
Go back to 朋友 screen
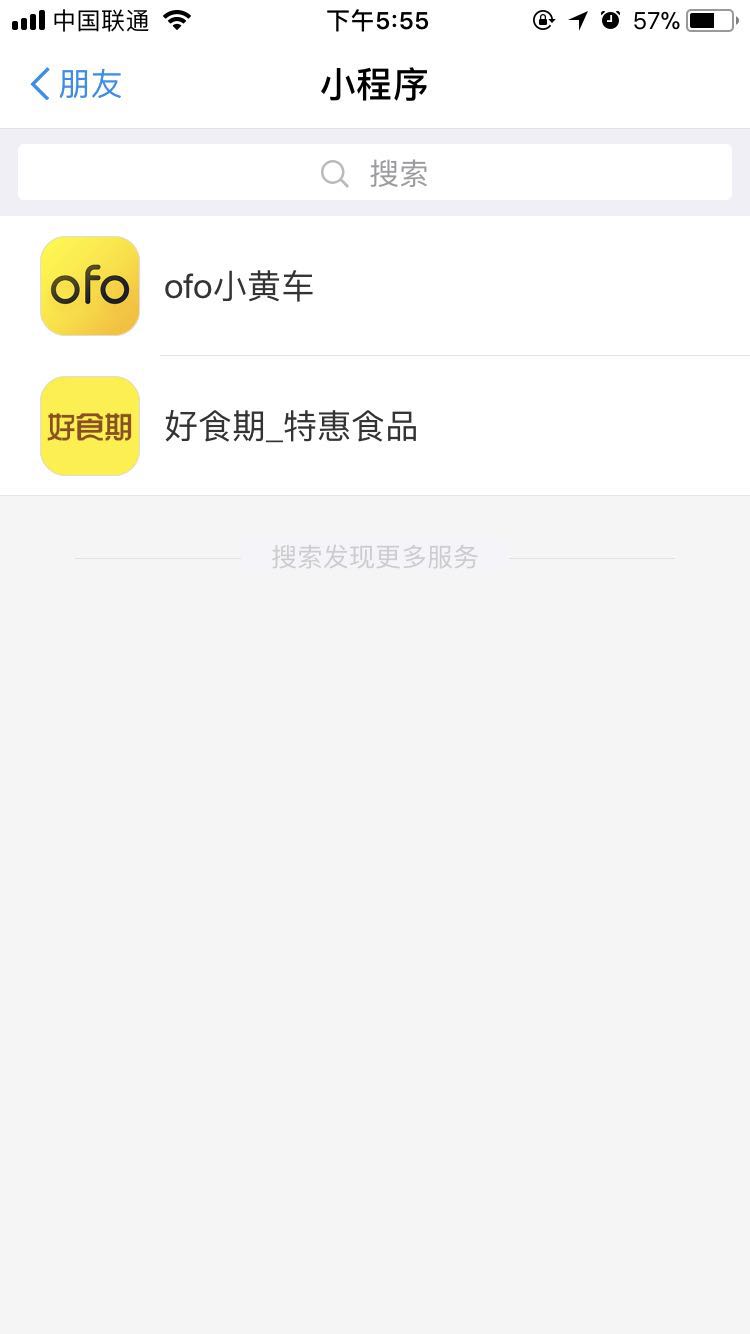pyautogui.click(x=76, y=85)
